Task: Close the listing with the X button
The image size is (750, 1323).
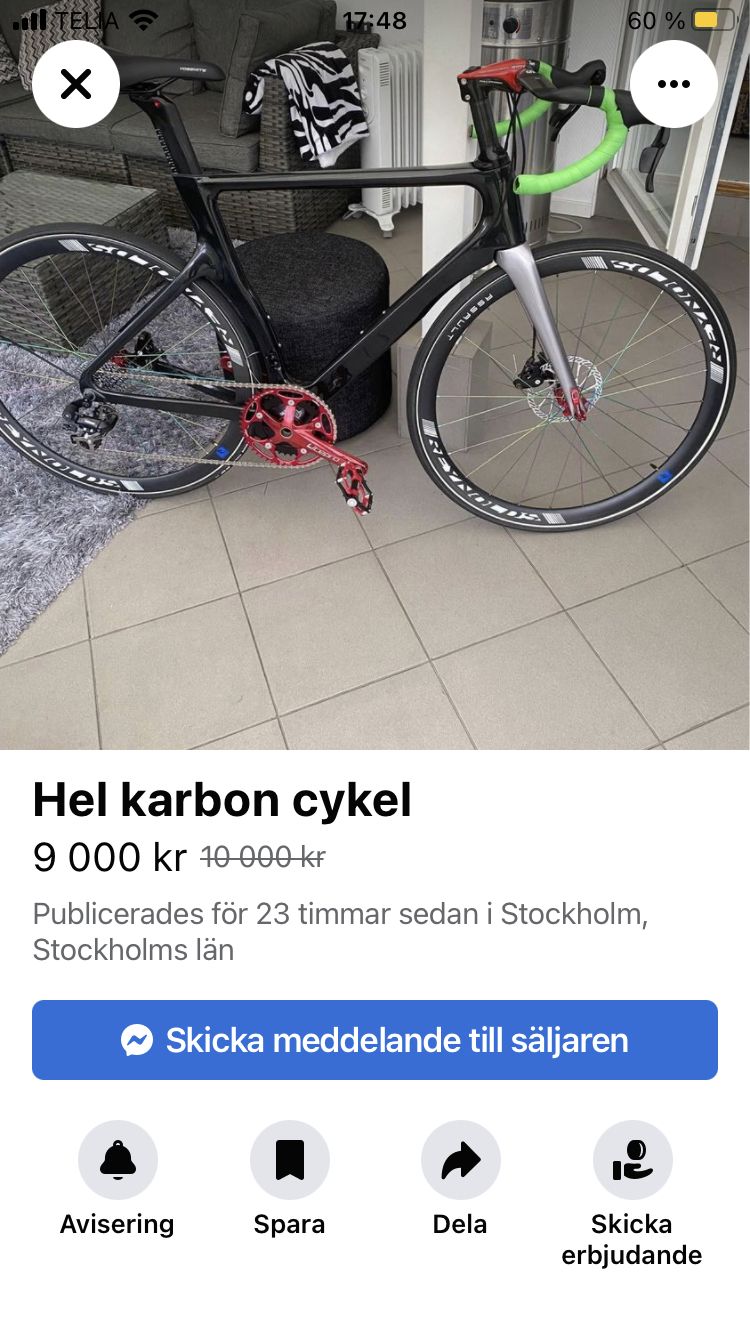Action: click(76, 84)
